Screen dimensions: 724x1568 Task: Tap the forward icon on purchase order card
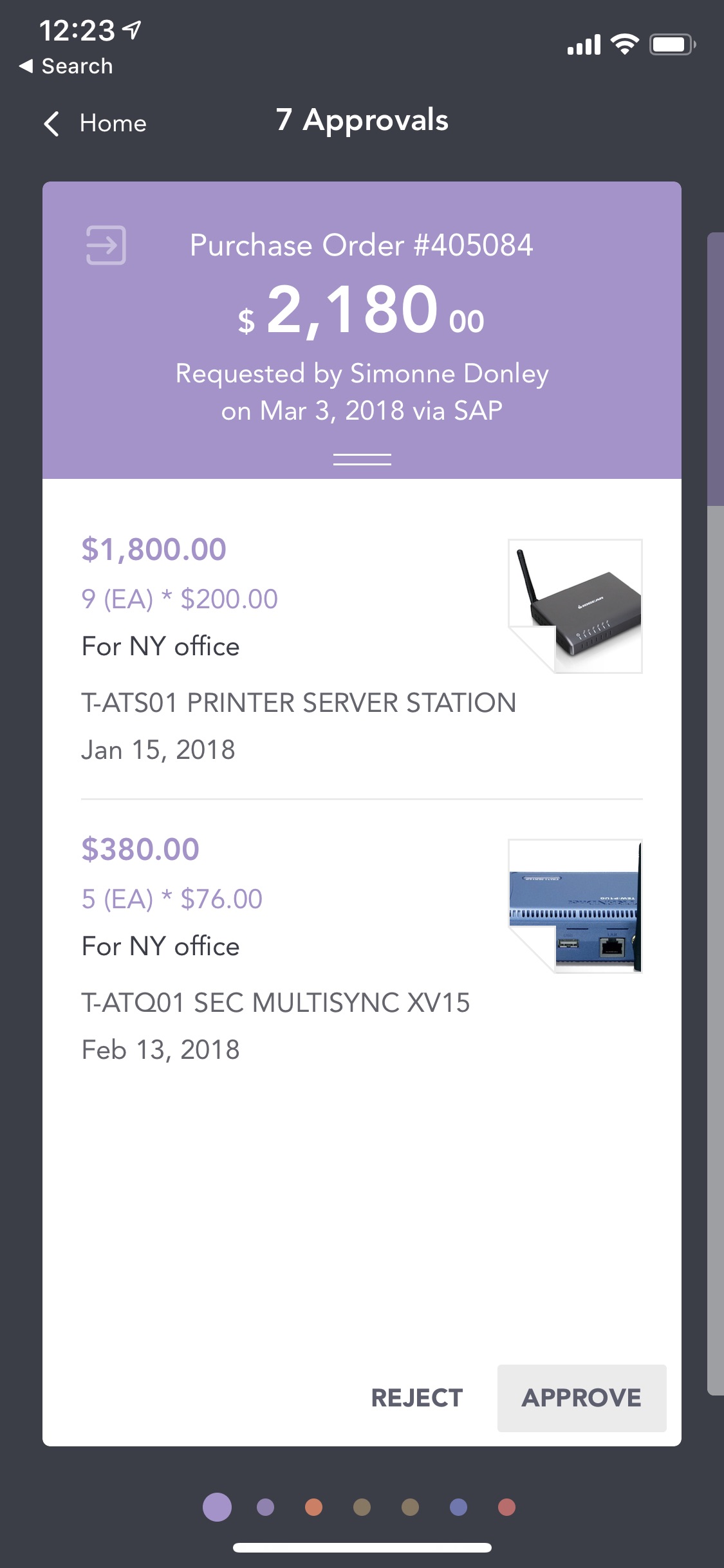(x=106, y=245)
